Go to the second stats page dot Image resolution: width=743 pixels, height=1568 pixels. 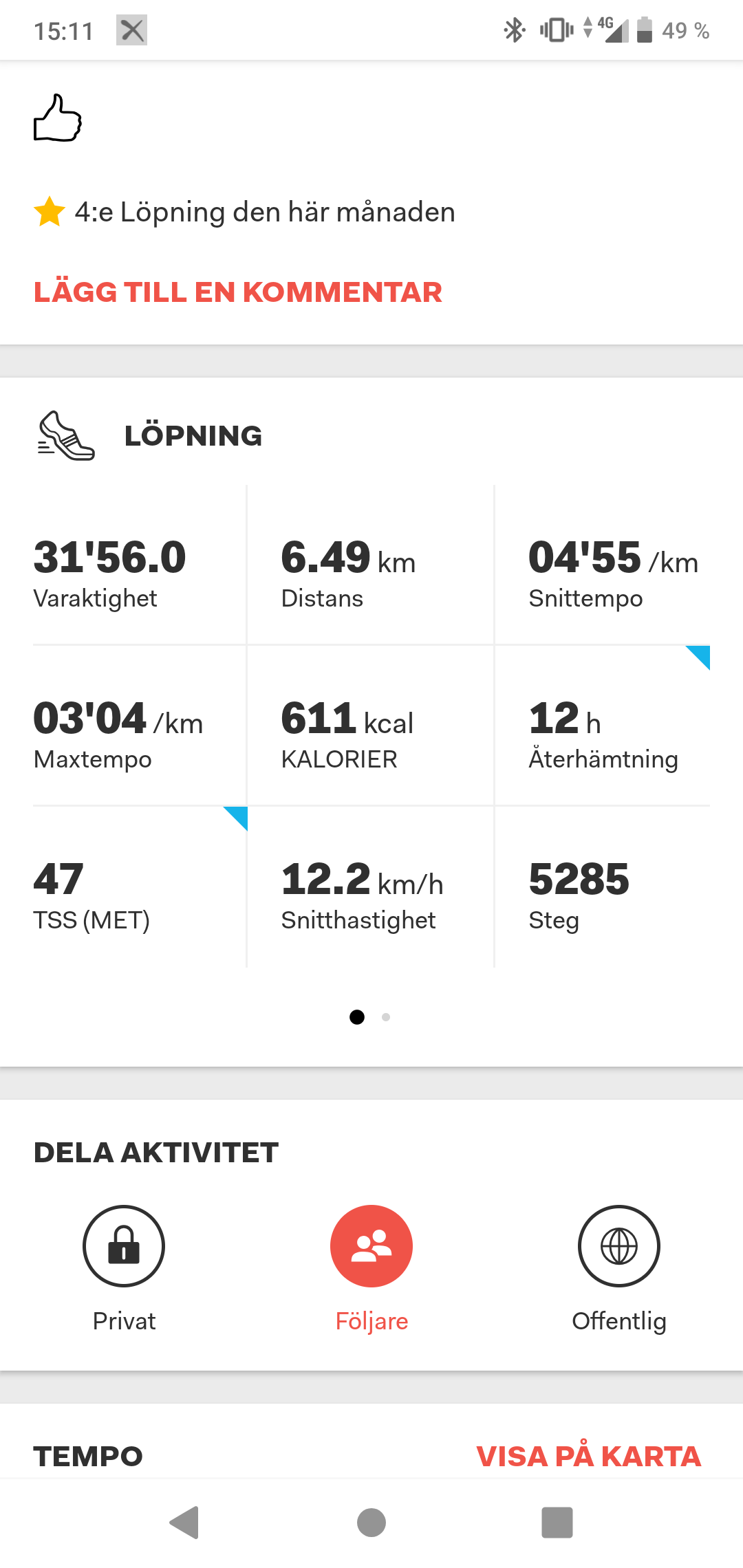click(x=386, y=1017)
